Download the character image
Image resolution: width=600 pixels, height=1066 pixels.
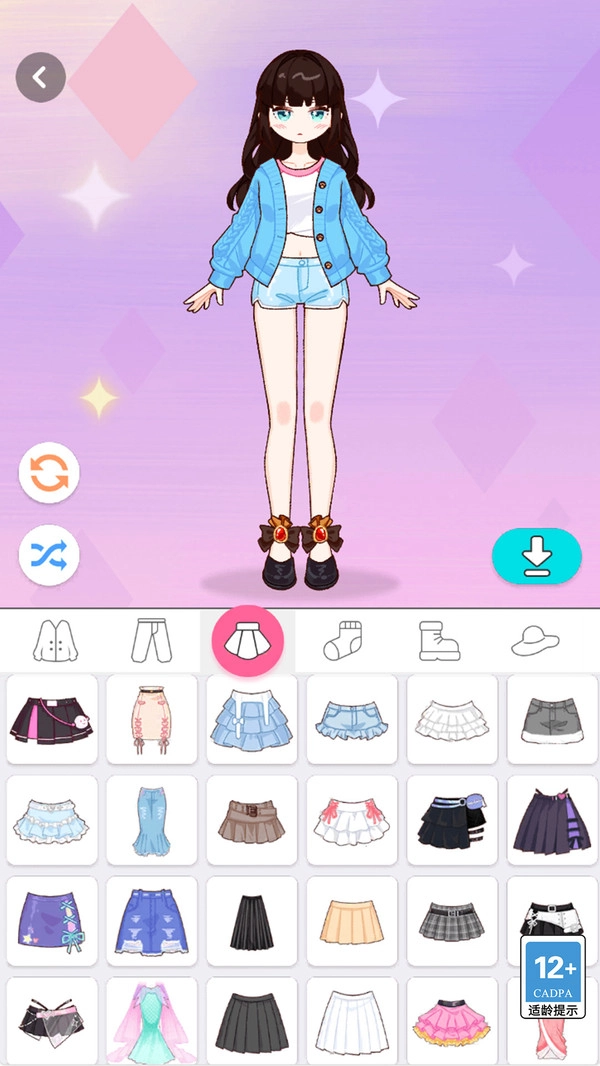click(536, 555)
